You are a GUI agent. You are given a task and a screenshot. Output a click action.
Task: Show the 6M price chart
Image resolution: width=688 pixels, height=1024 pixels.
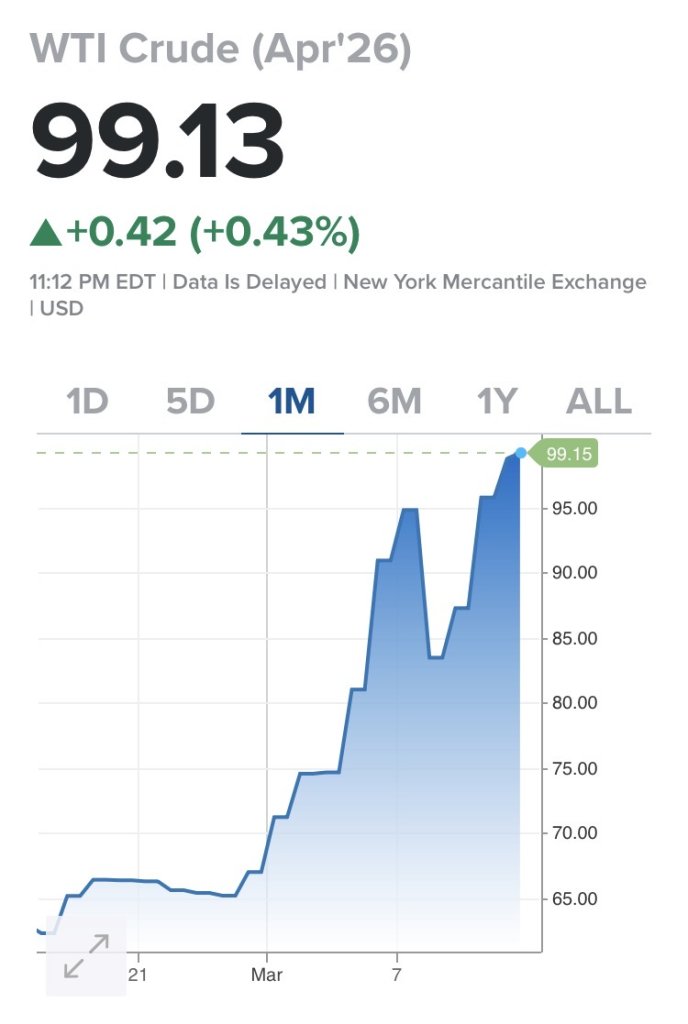[x=394, y=402]
